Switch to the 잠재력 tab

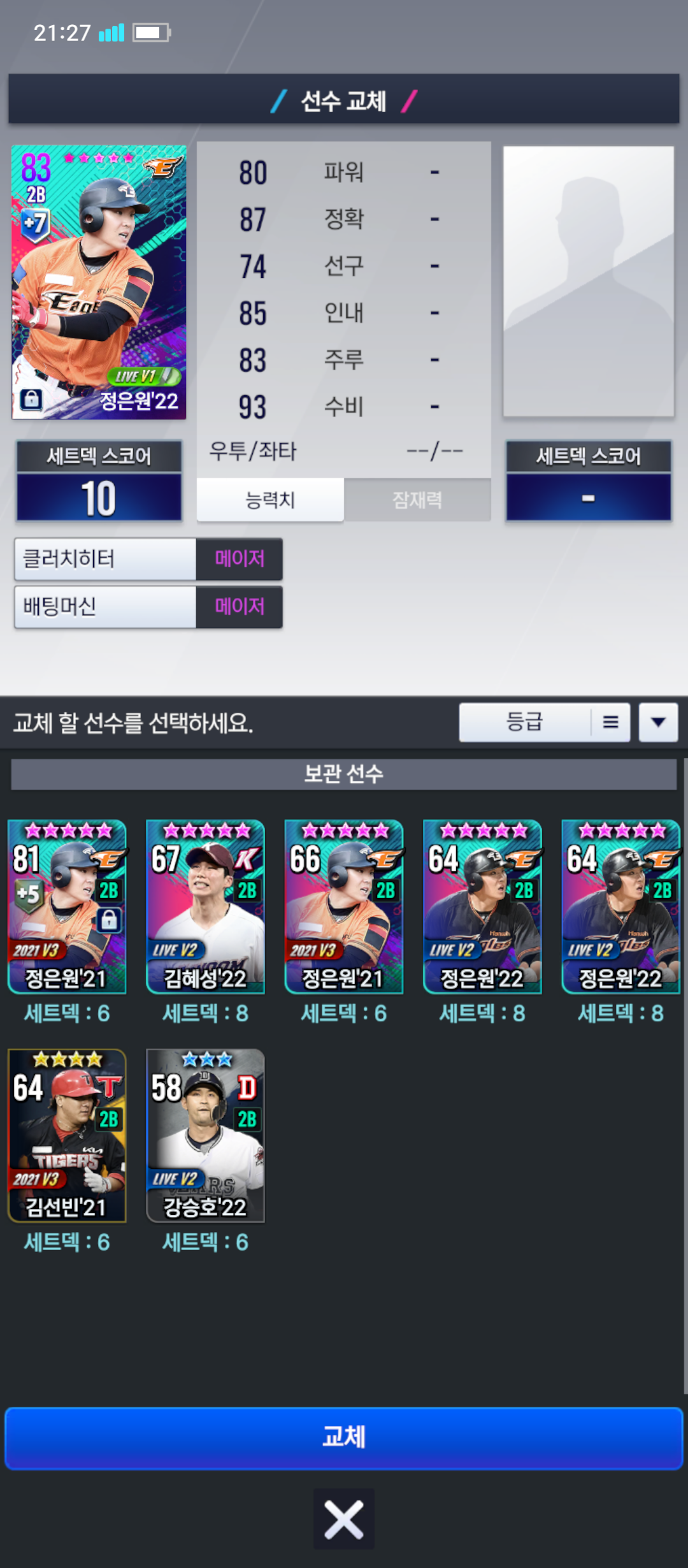(417, 500)
